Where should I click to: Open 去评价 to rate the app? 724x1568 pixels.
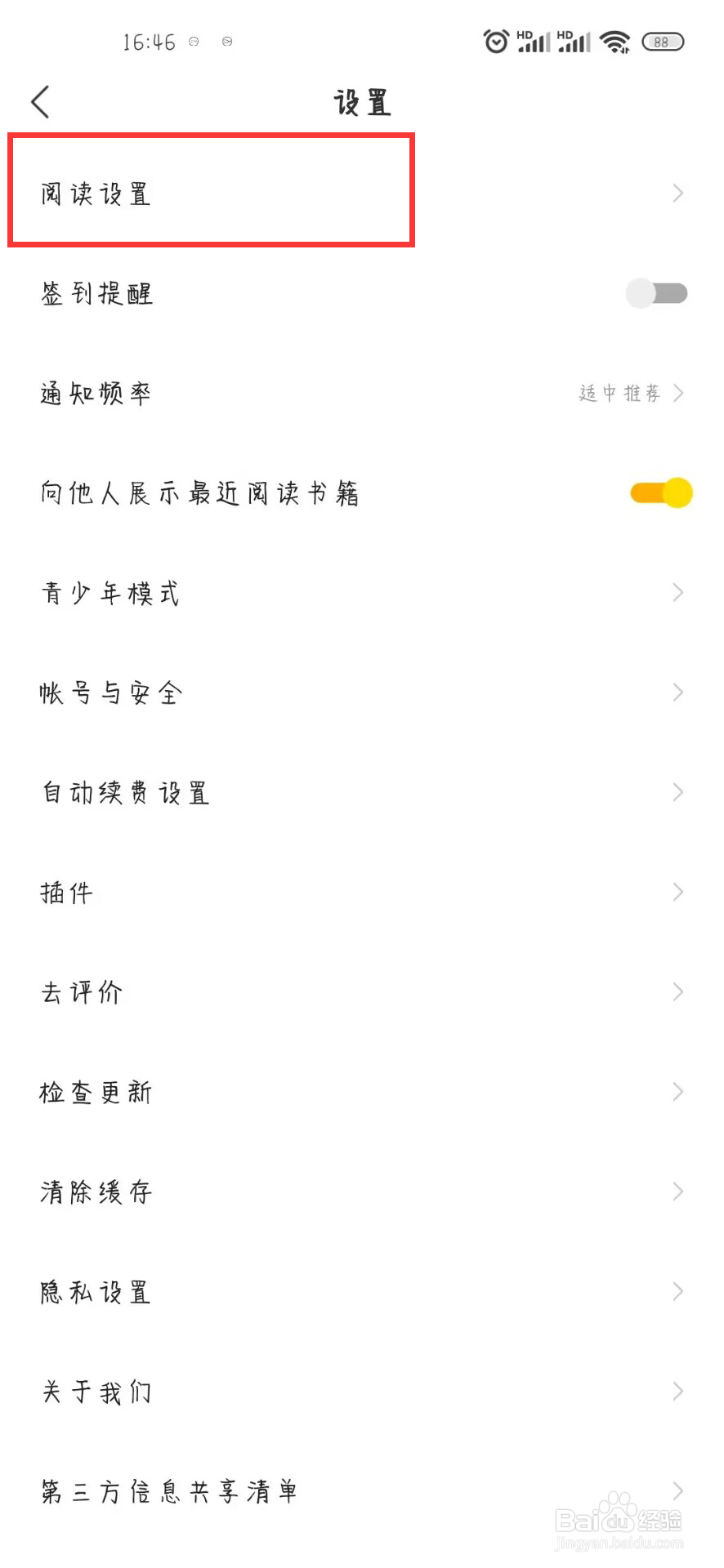(x=360, y=991)
